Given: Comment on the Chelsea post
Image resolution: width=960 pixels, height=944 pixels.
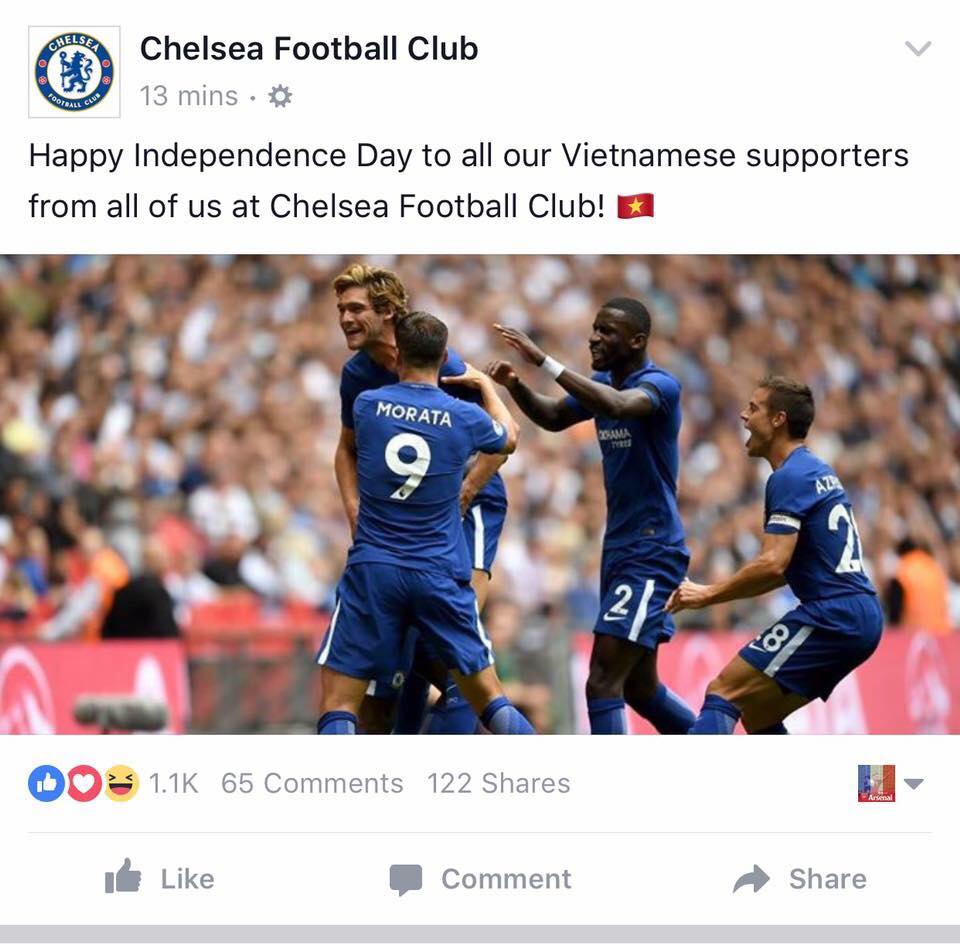Looking at the screenshot, I should point(480,879).
